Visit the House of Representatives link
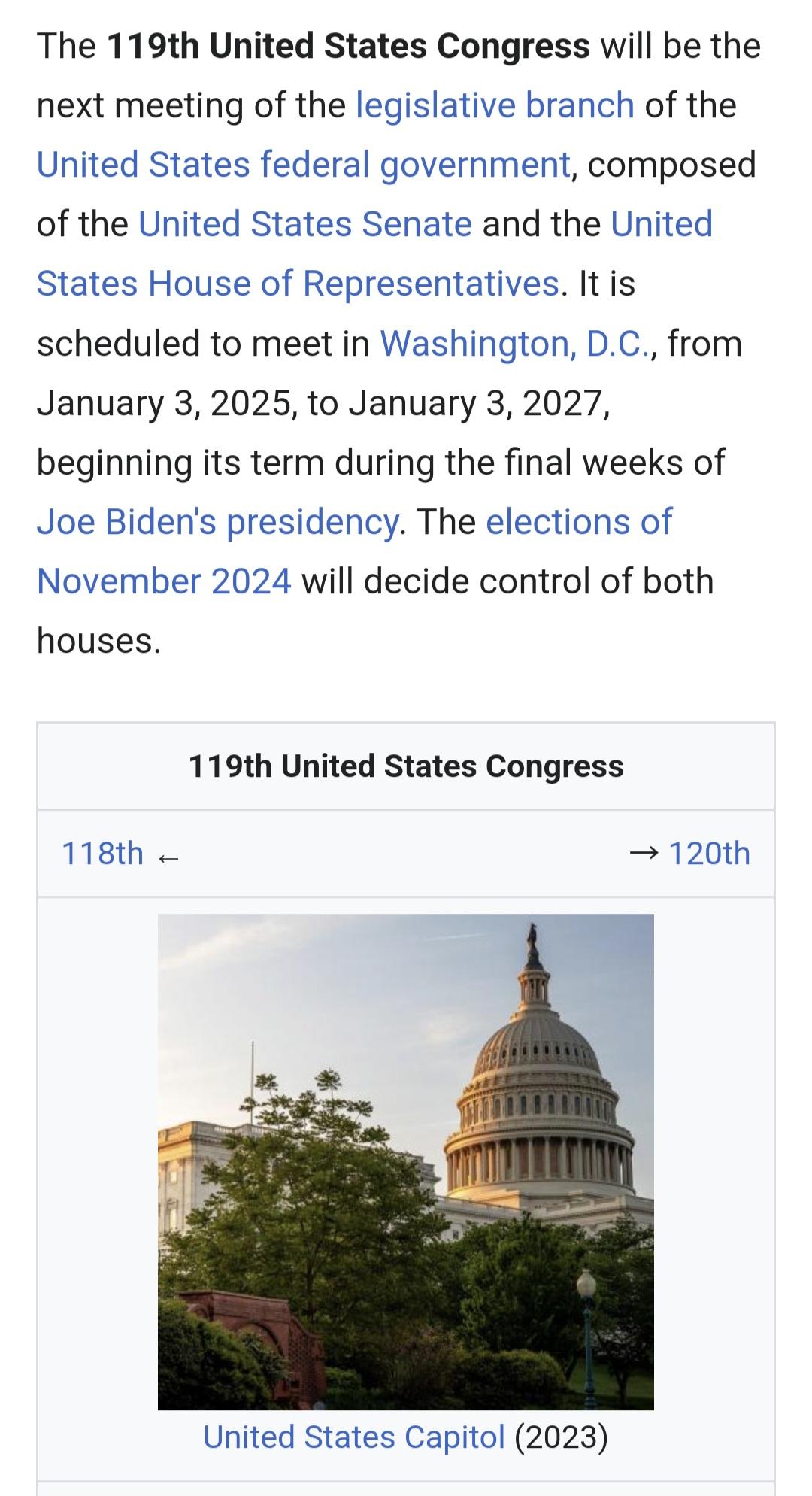The height and width of the screenshot is (1496, 812). 298,284
